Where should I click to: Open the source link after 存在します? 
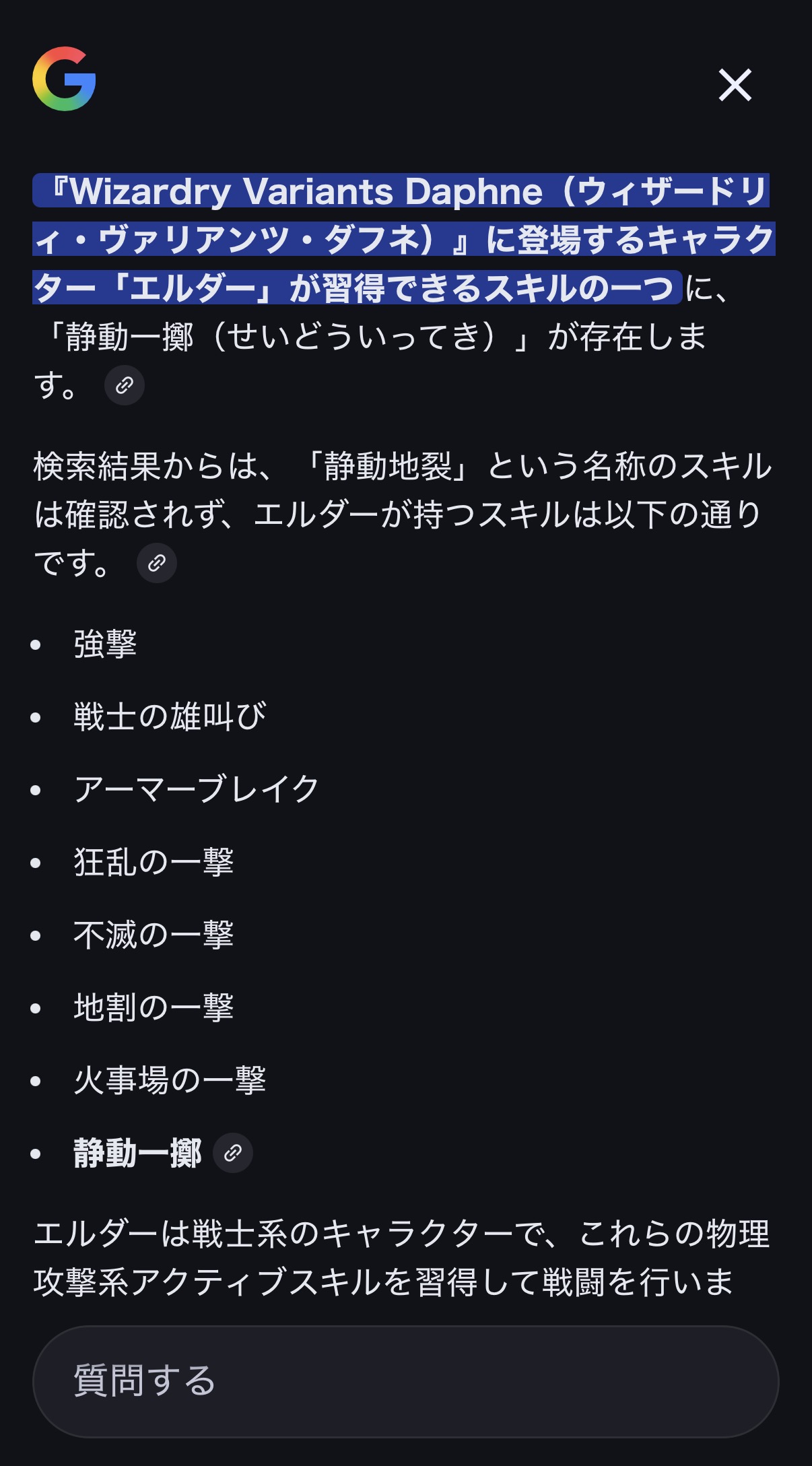[x=125, y=385]
